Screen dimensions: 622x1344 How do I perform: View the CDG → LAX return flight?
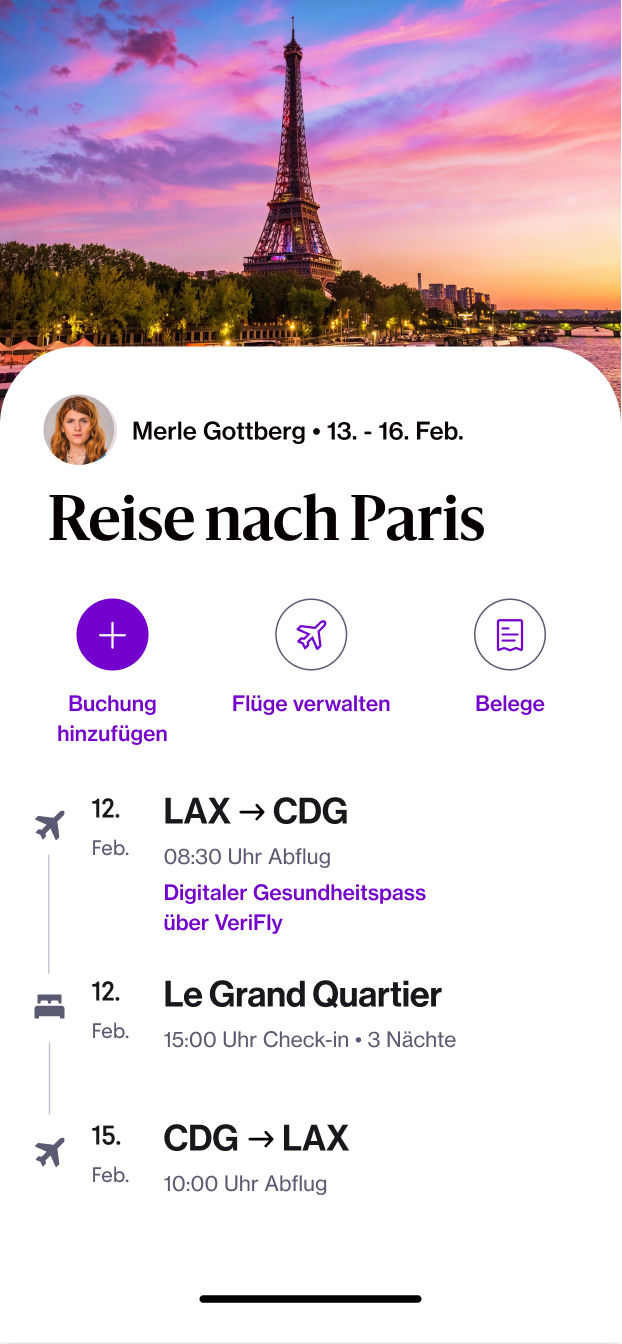(x=256, y=1138)
